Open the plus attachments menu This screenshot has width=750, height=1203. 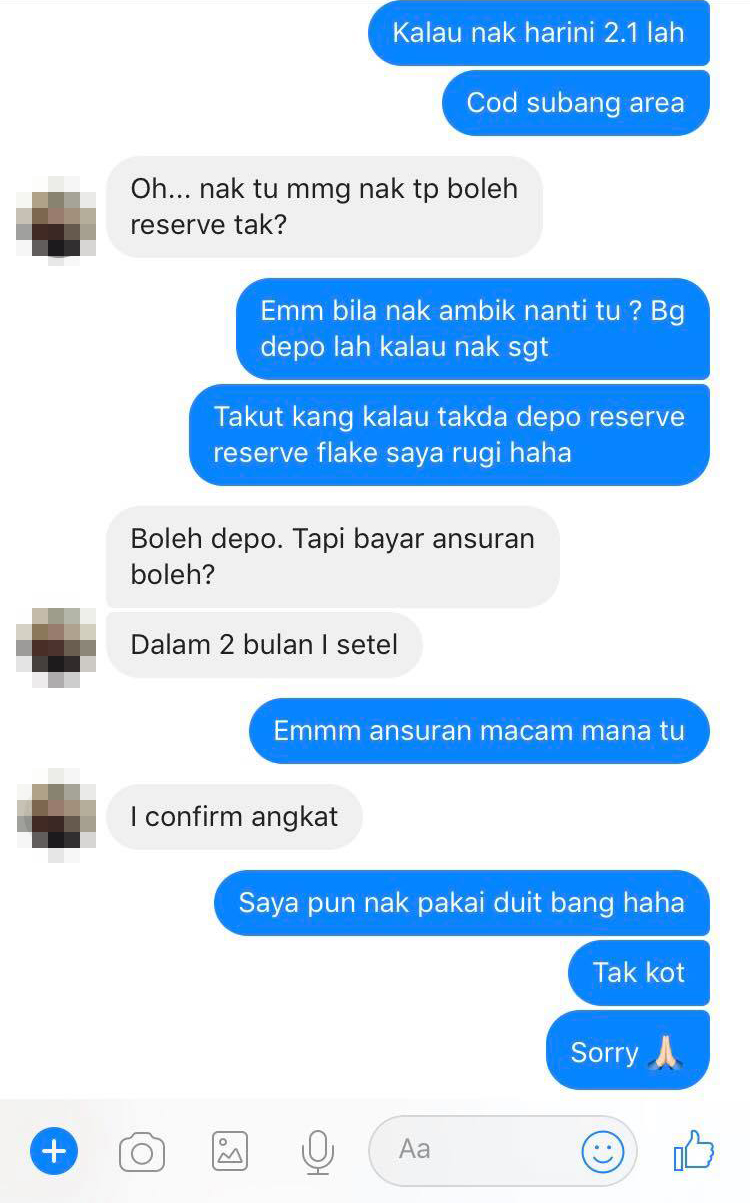tap(54, 1152)
